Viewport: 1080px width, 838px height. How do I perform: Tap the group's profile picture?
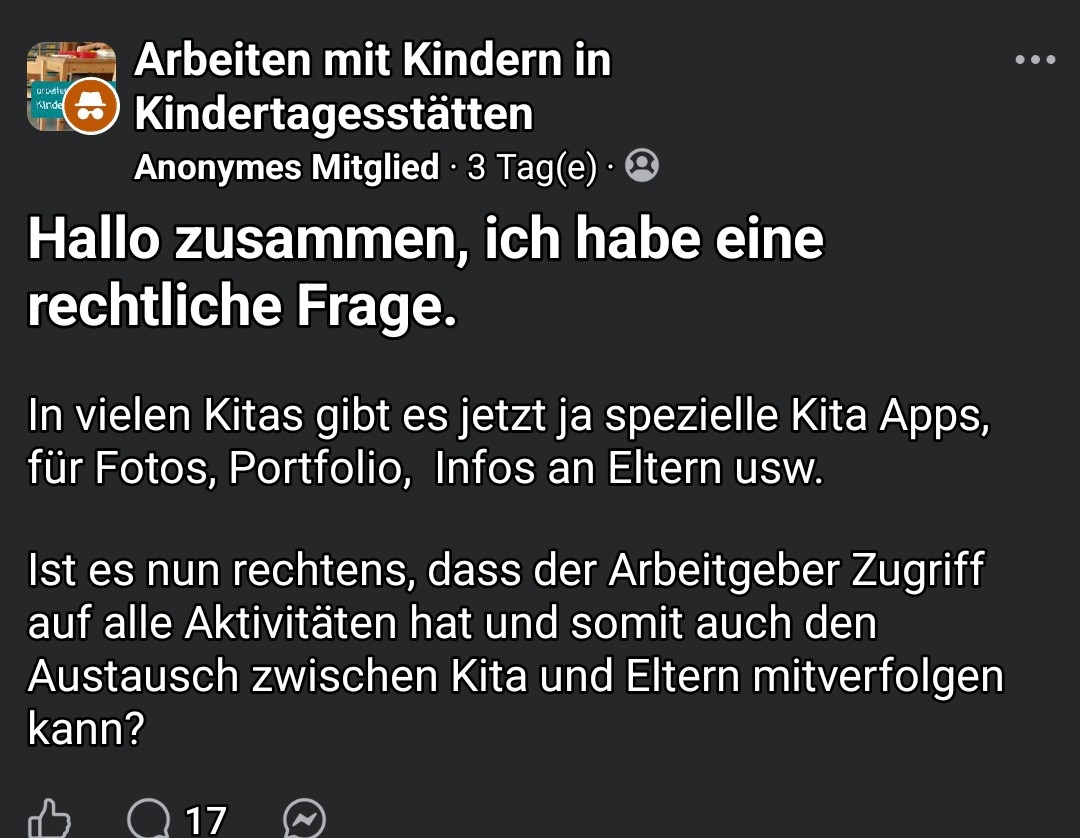click(x=70, y=87)
